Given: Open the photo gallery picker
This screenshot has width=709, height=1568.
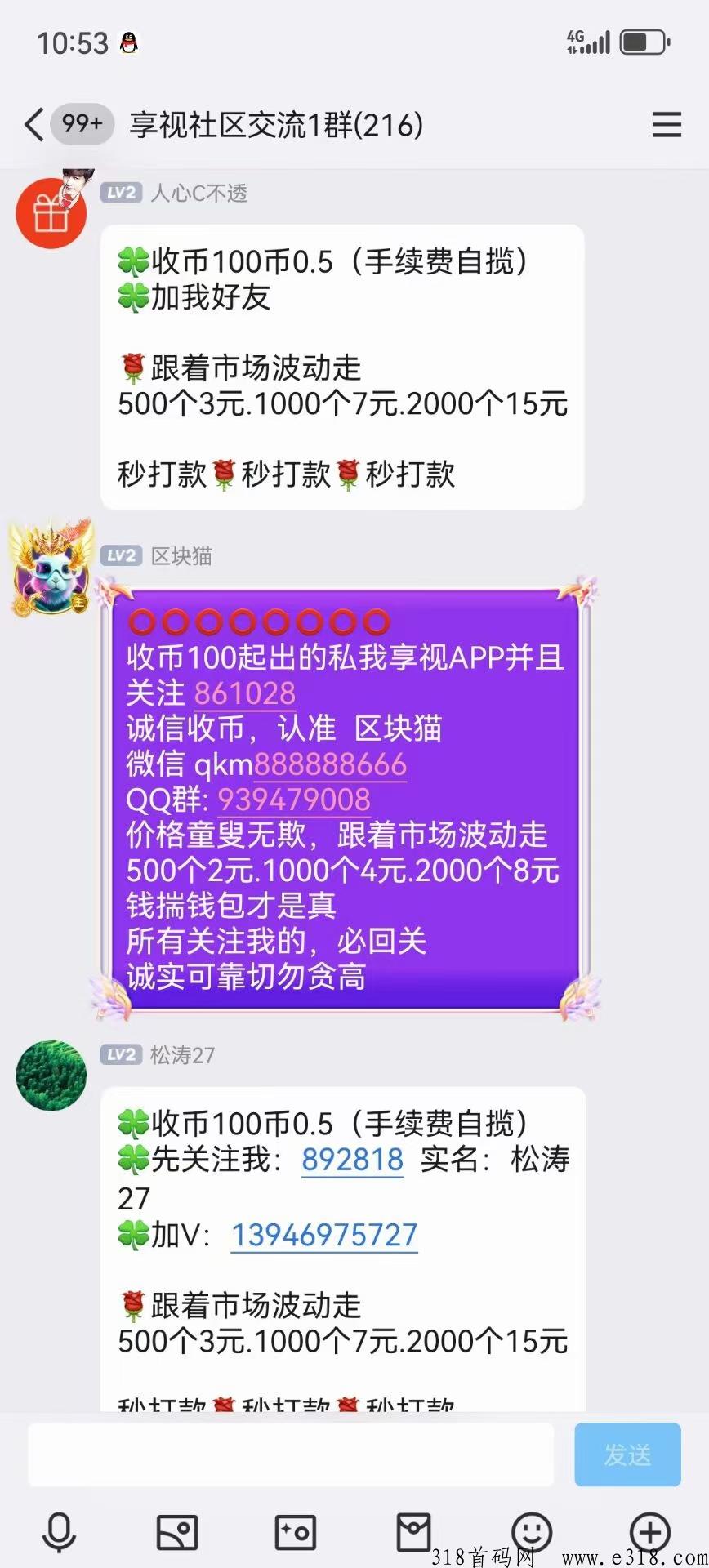Looking at the screenshot, I should [x=177, y=1532].
